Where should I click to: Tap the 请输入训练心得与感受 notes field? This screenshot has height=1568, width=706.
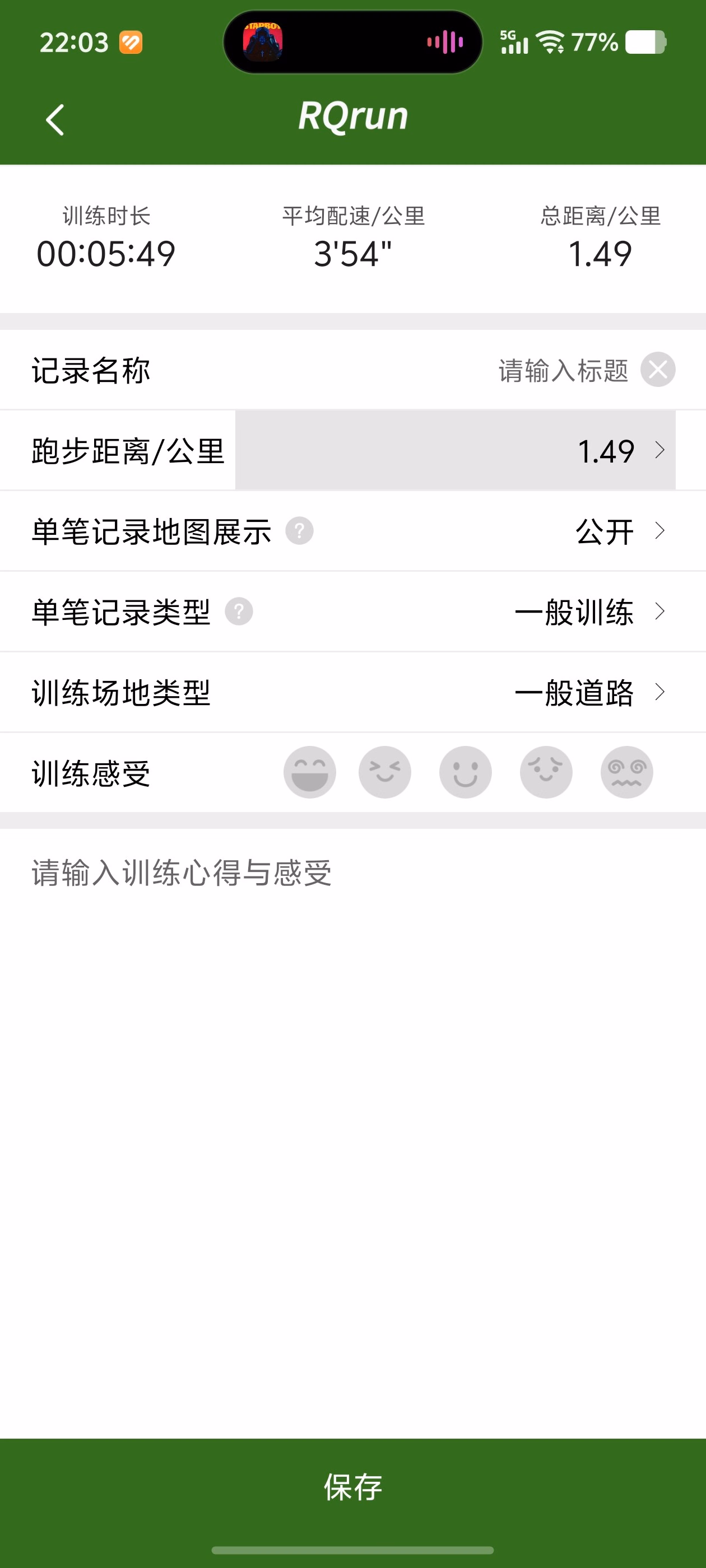pos(352,1132)
